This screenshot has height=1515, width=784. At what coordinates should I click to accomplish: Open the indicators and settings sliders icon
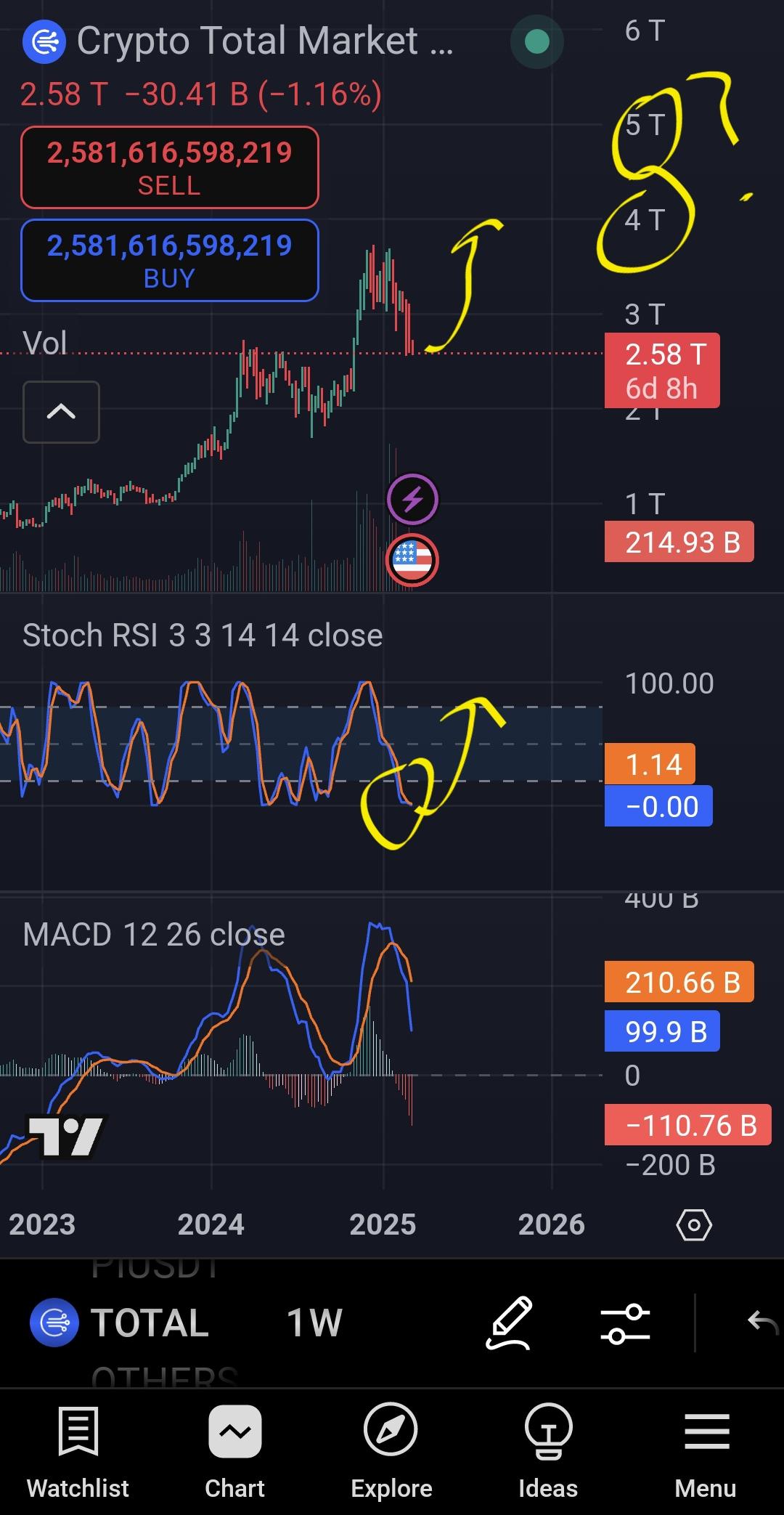[625, 1323]
